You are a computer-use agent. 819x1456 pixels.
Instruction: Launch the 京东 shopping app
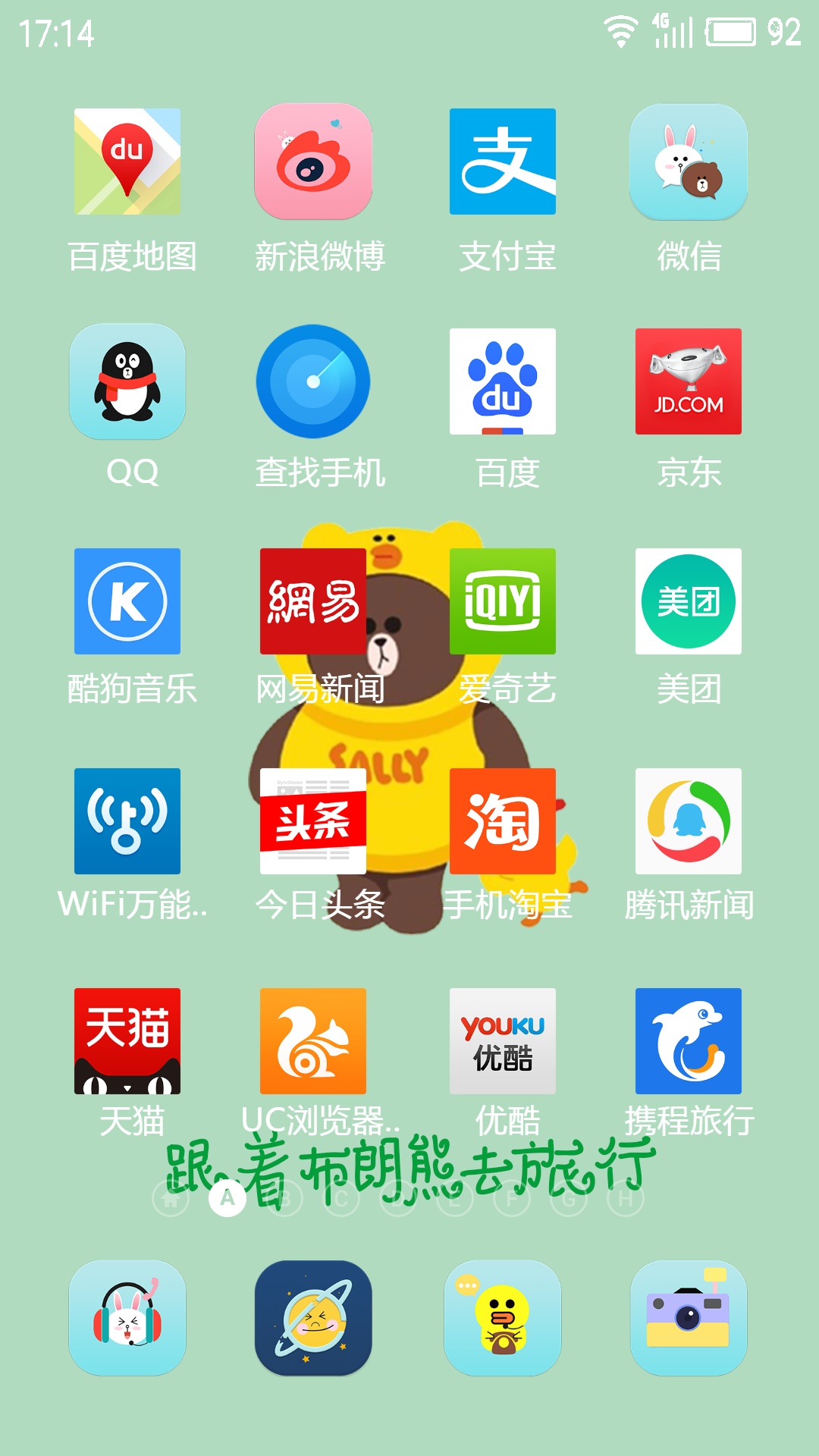point(689,381)
